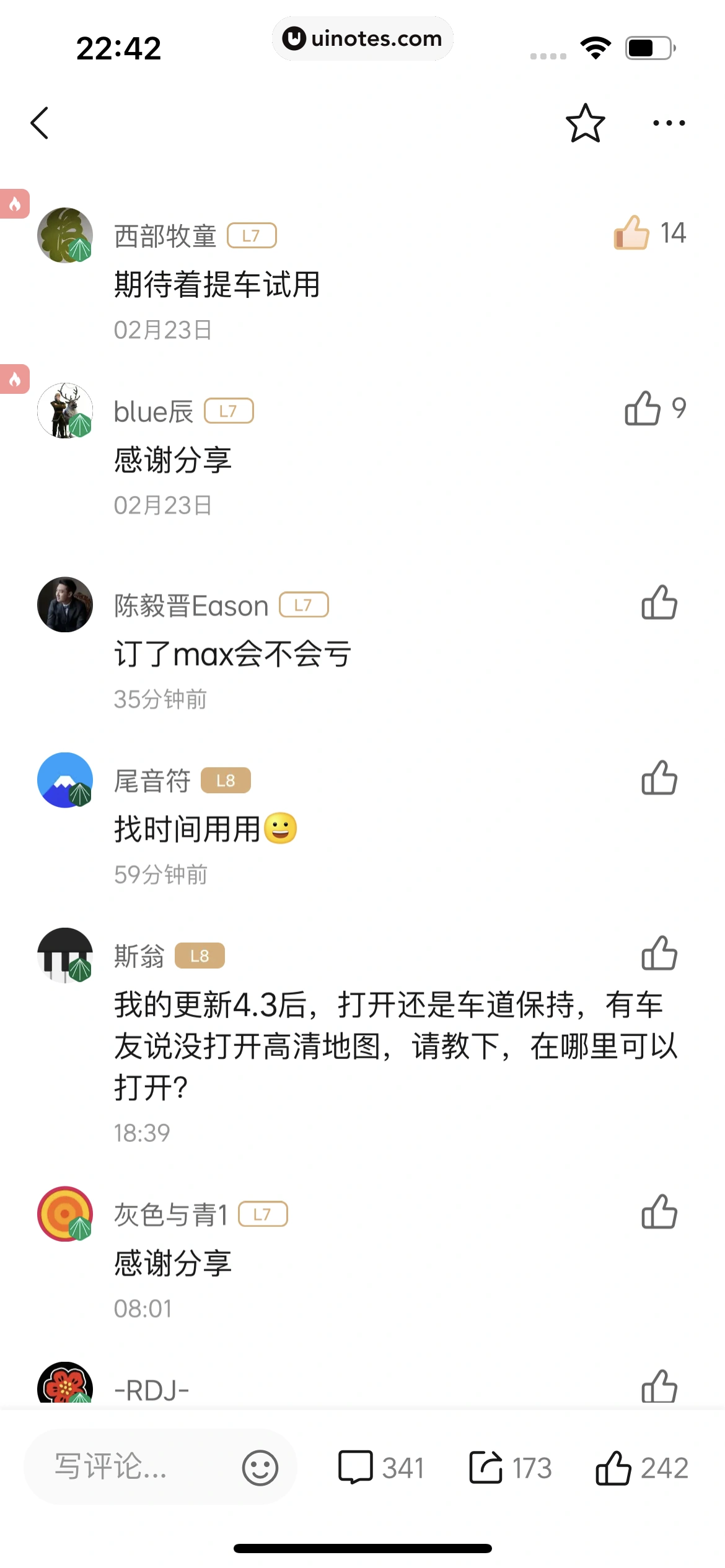This screenshot has width=725, height=1568.
Task: Like 斯翁's comment about 4.3 update
Action: coord(661,953)
